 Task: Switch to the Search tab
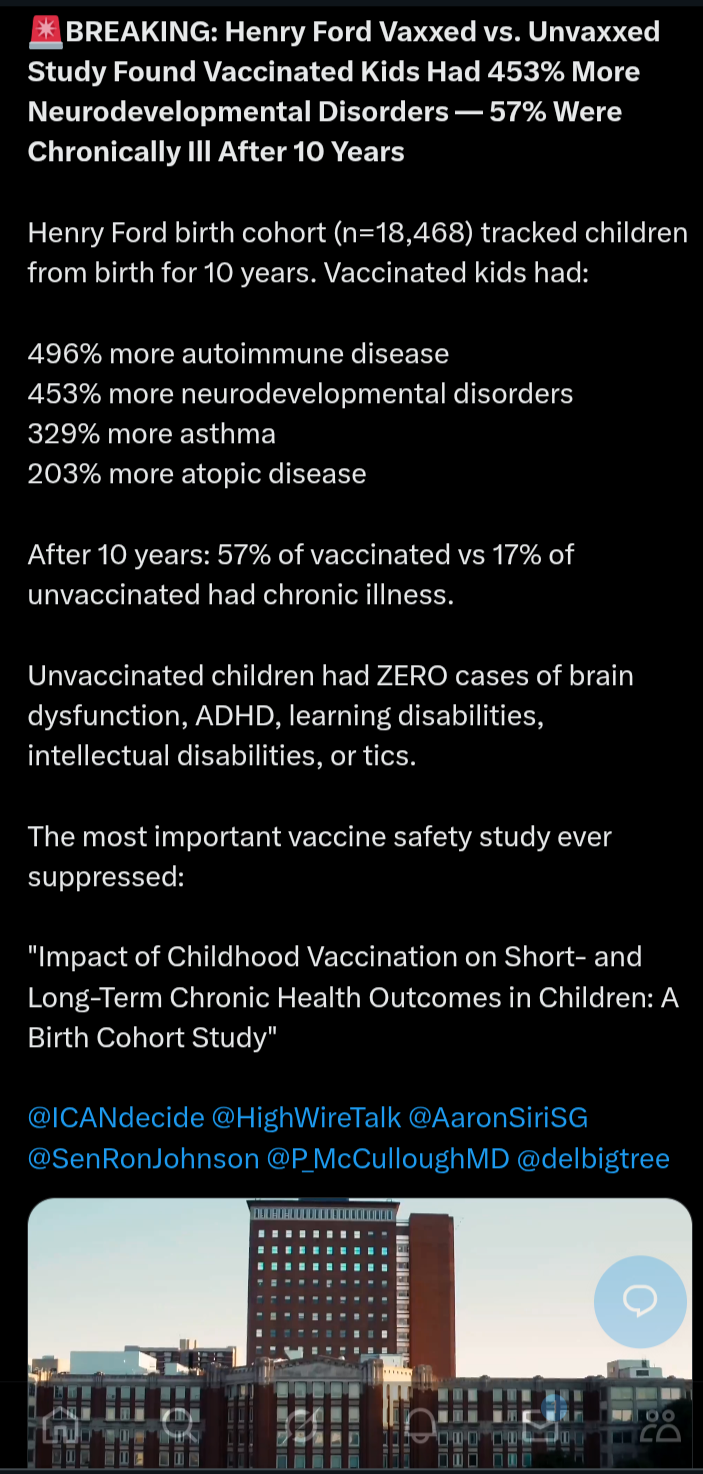pos(179,1424)
